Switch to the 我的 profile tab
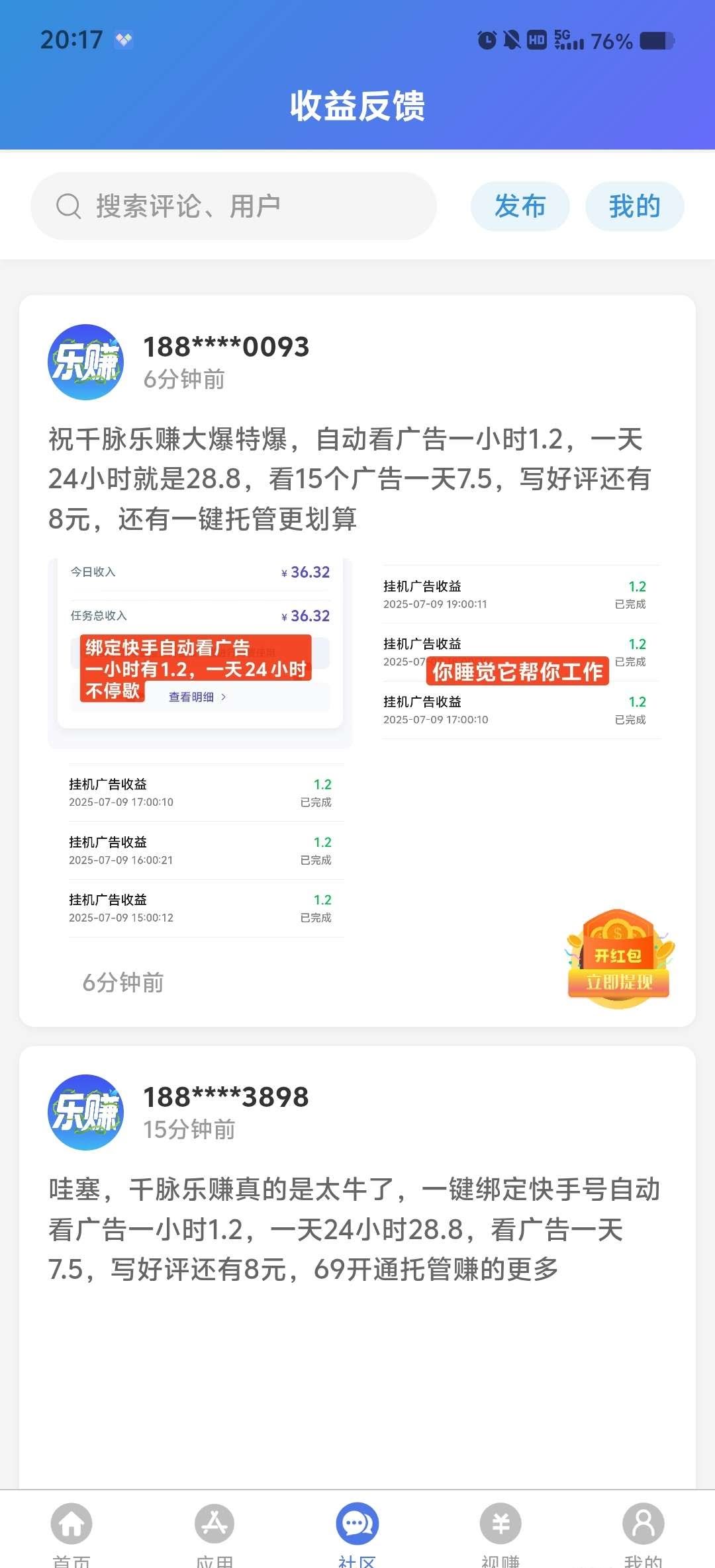This screenshot has width=715, height=1568. pyautogui.click(x=643, y=1532)
